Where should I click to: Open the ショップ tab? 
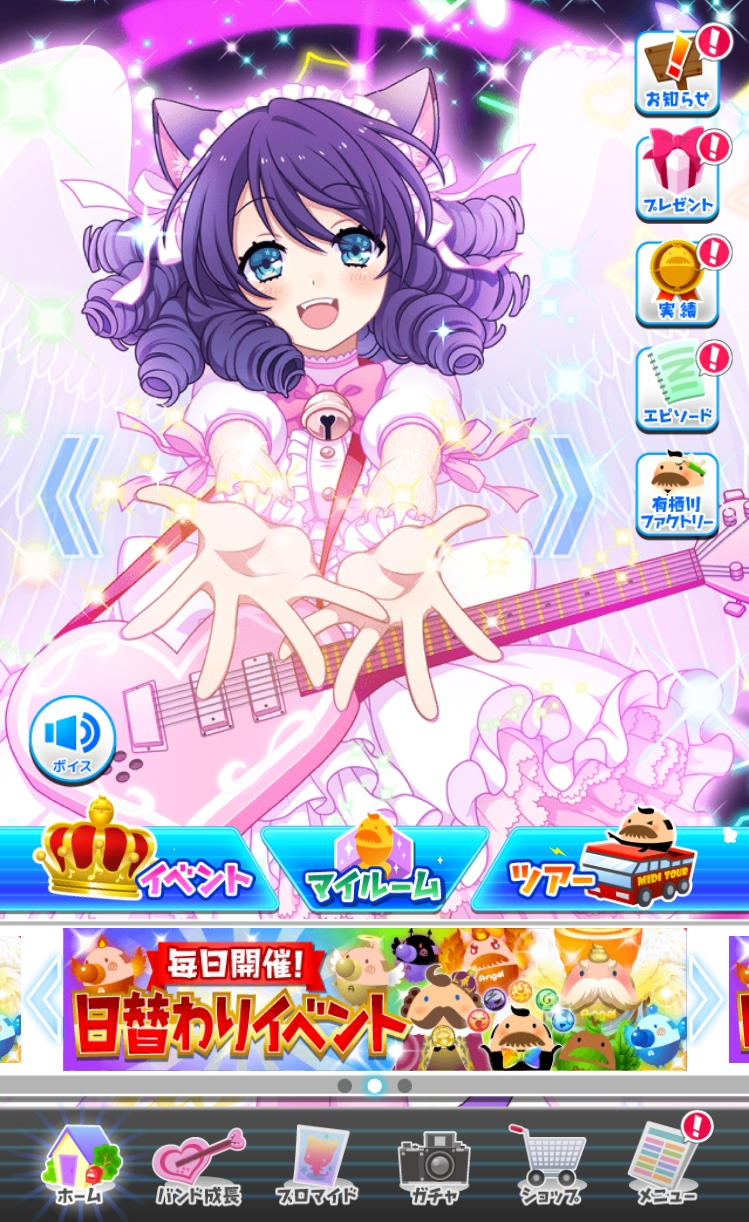coord(550,1167)
